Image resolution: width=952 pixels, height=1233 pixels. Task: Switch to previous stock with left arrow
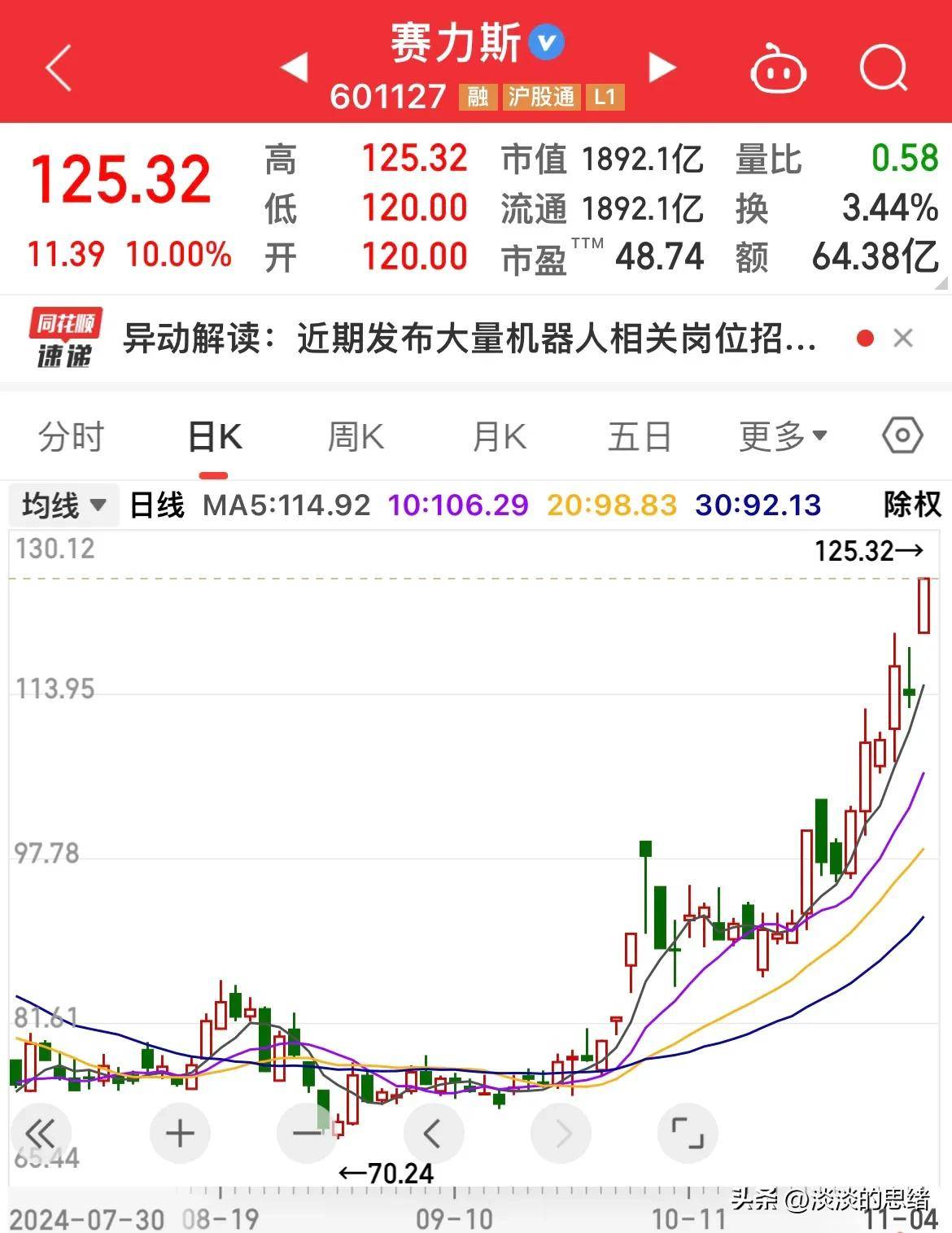[293, 69]
